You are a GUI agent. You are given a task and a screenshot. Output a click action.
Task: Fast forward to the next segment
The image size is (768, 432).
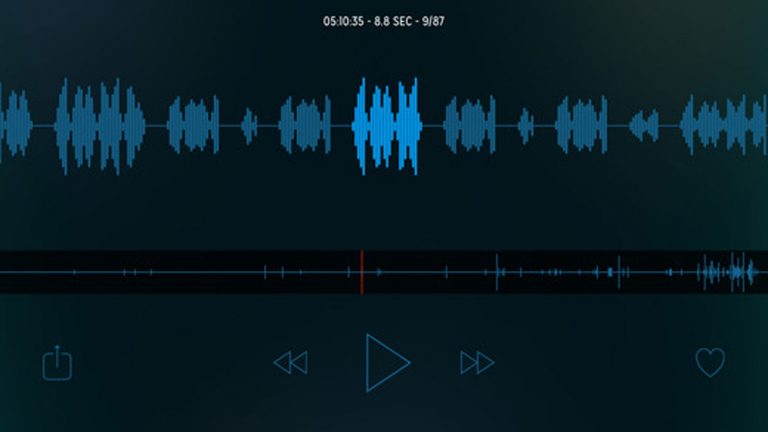pyautogui.click(x=477, y=362)
